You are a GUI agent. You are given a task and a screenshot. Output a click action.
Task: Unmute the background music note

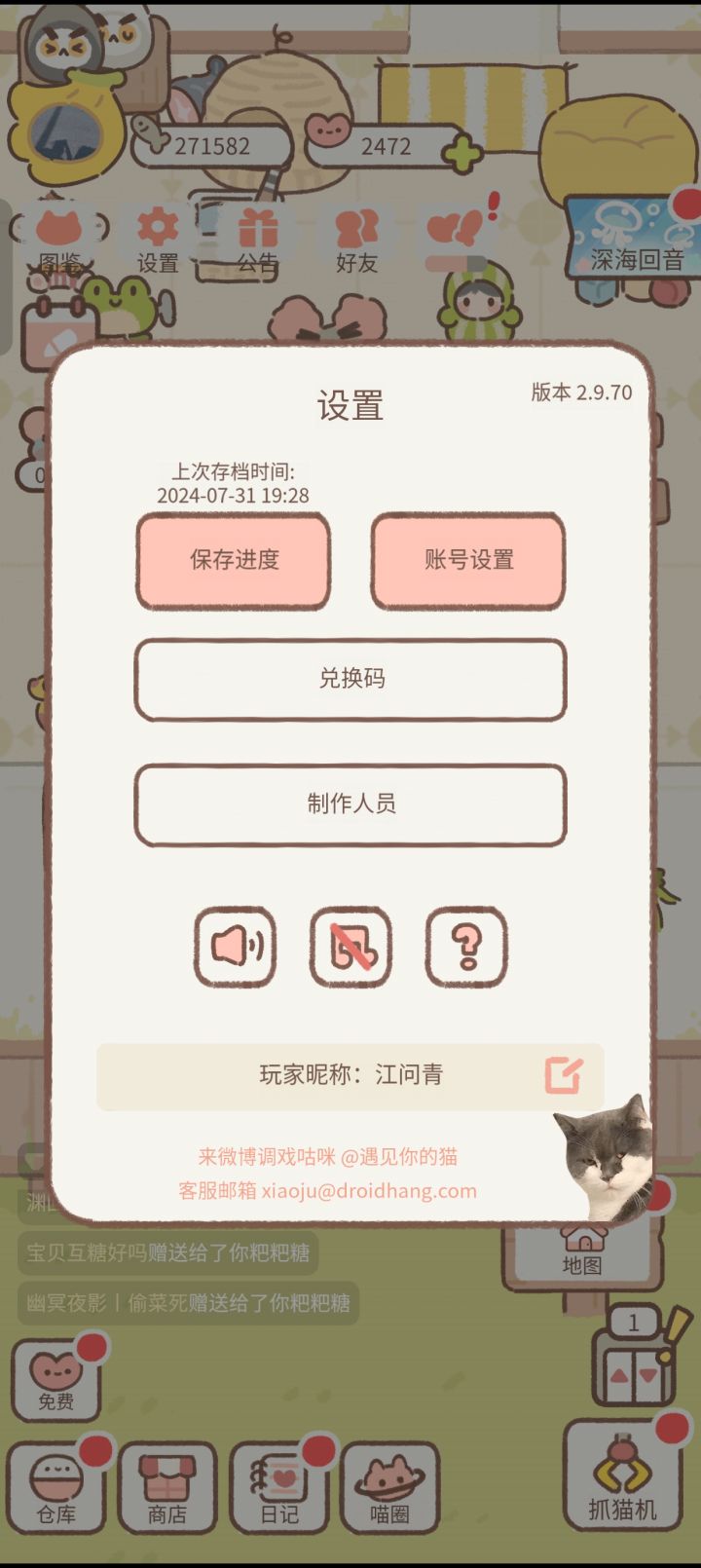tap(350, 946)
